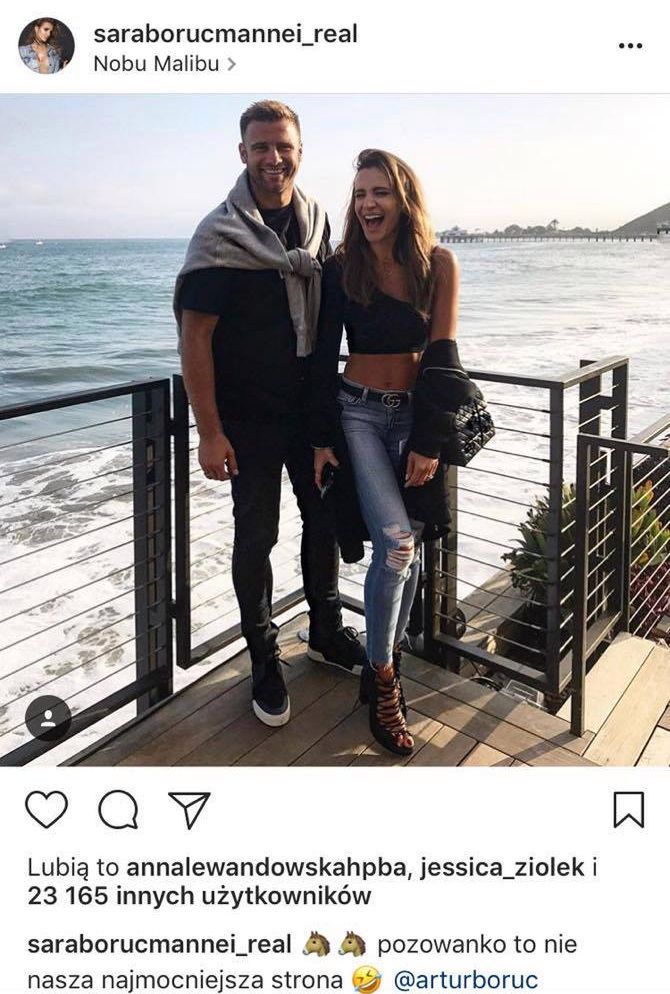
Task: Share the post via paper plane icon
Action: [189, 809]
